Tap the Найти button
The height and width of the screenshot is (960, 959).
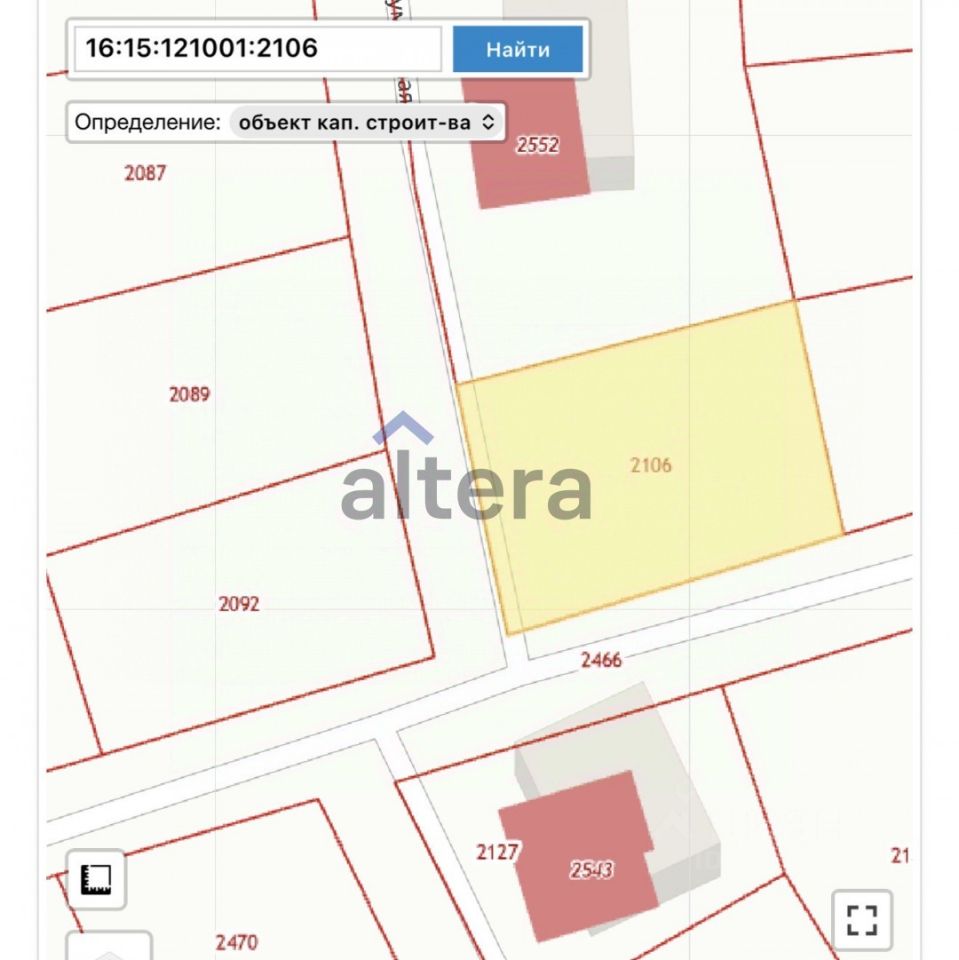(x=517, y=49)
